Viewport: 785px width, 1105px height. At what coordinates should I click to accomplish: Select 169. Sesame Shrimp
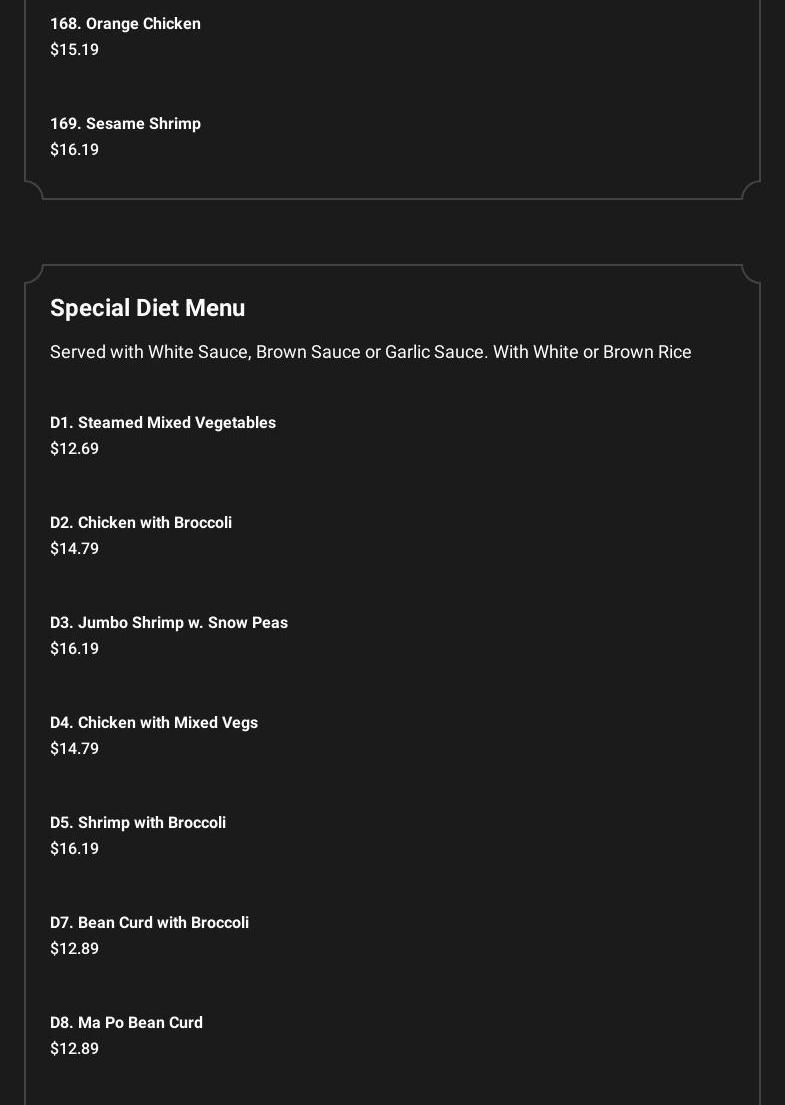pos(125,124)
